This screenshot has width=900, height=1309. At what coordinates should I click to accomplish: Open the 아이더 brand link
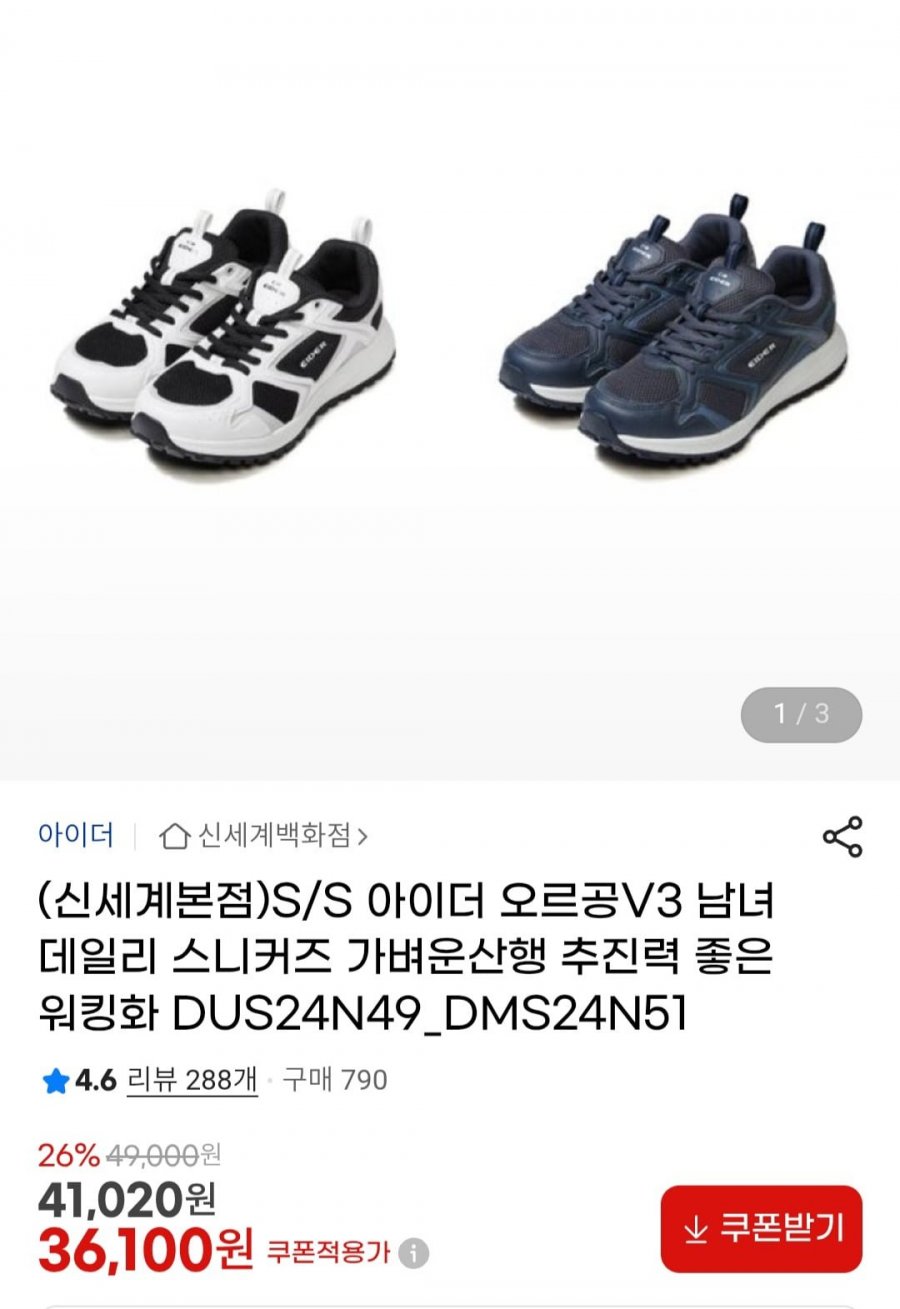pos(76,835)
